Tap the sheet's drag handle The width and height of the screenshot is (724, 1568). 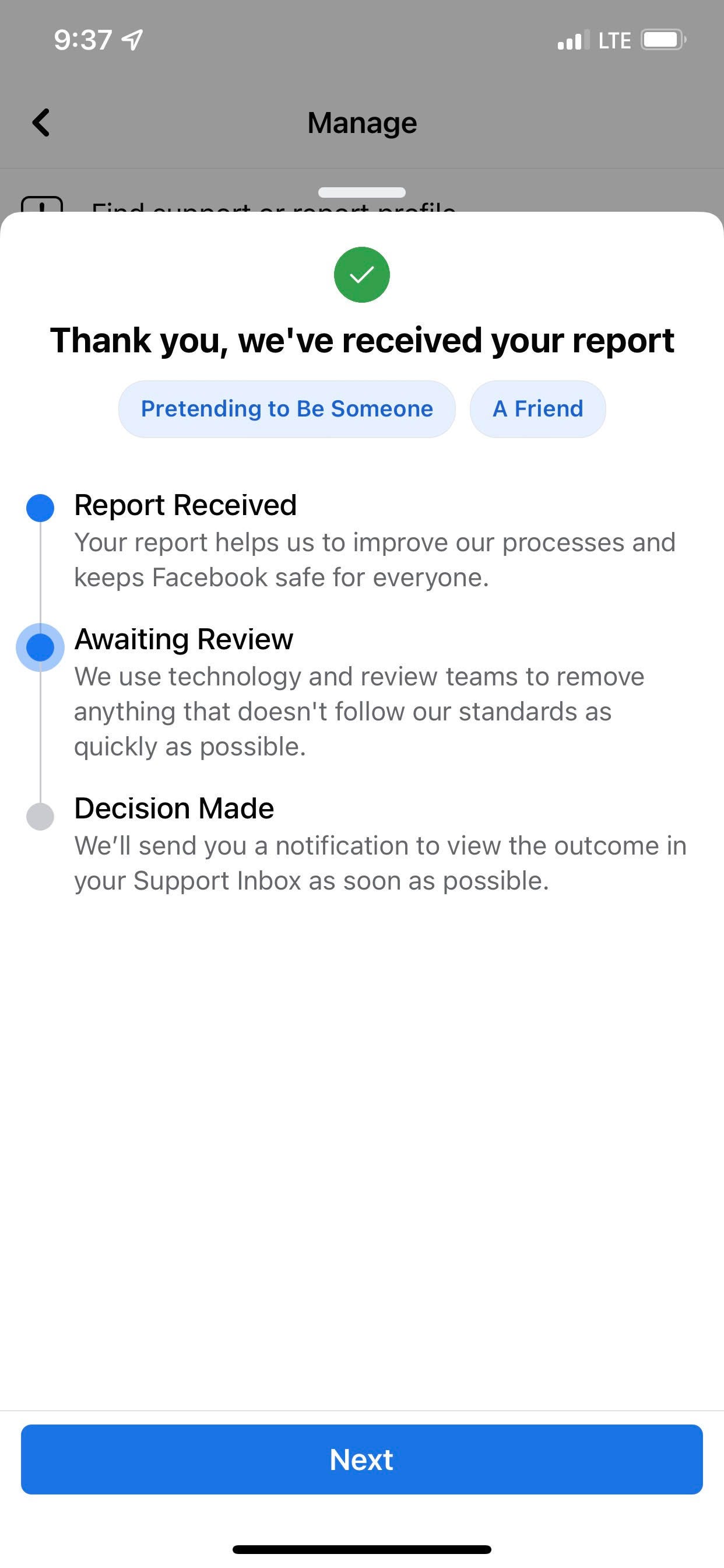point(362,192)
